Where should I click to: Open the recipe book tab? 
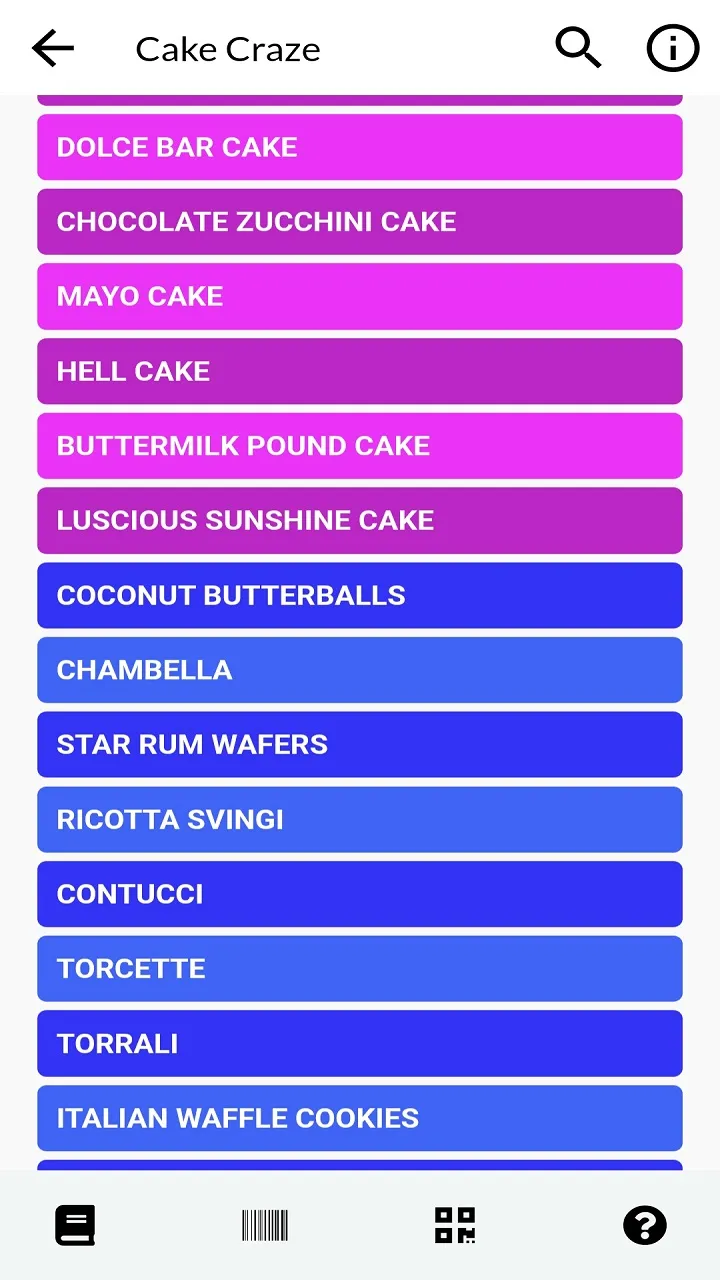(75, 1225)
